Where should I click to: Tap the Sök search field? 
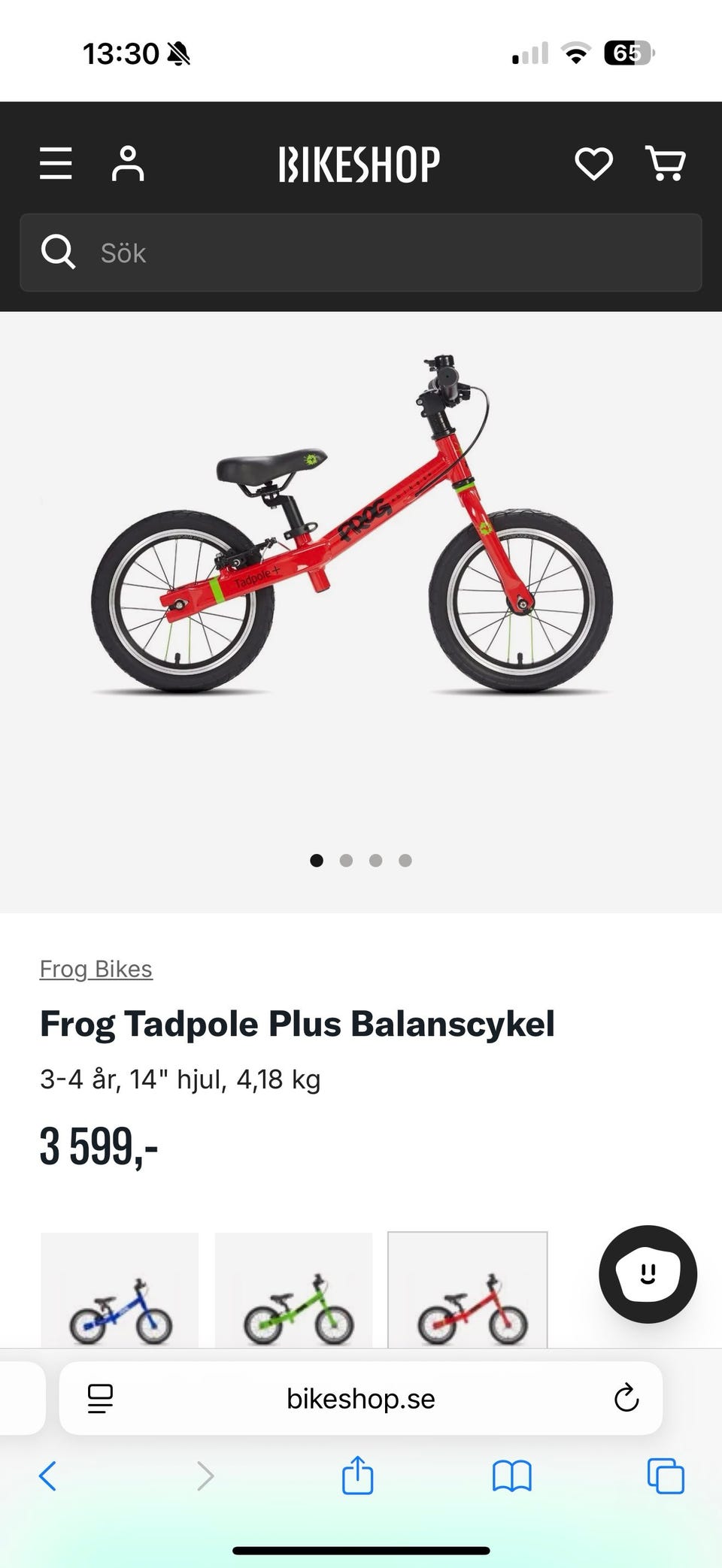point(361,253)
